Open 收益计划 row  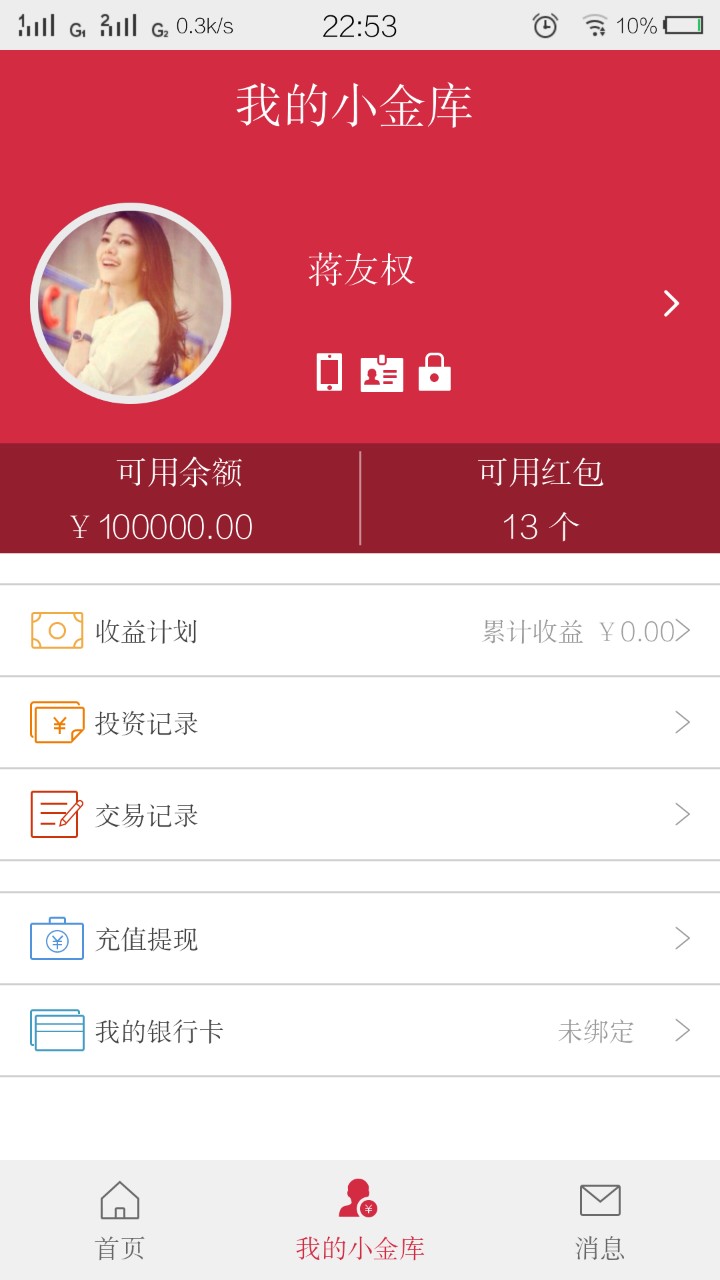360,631
